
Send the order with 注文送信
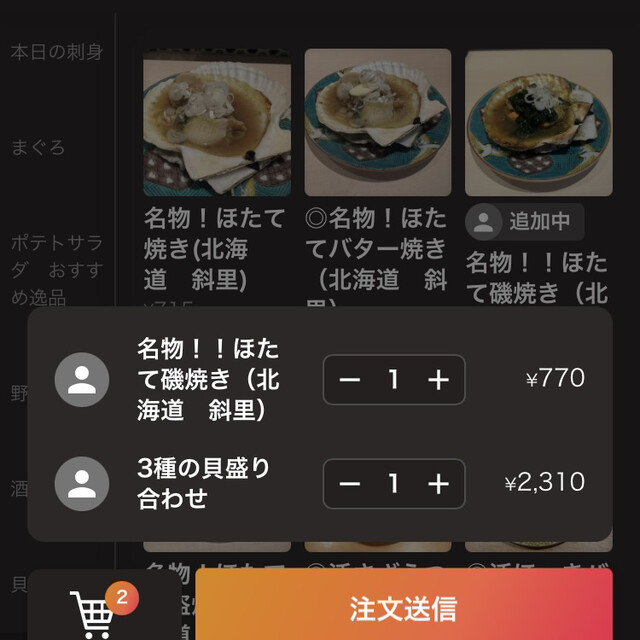click(403, 607)
